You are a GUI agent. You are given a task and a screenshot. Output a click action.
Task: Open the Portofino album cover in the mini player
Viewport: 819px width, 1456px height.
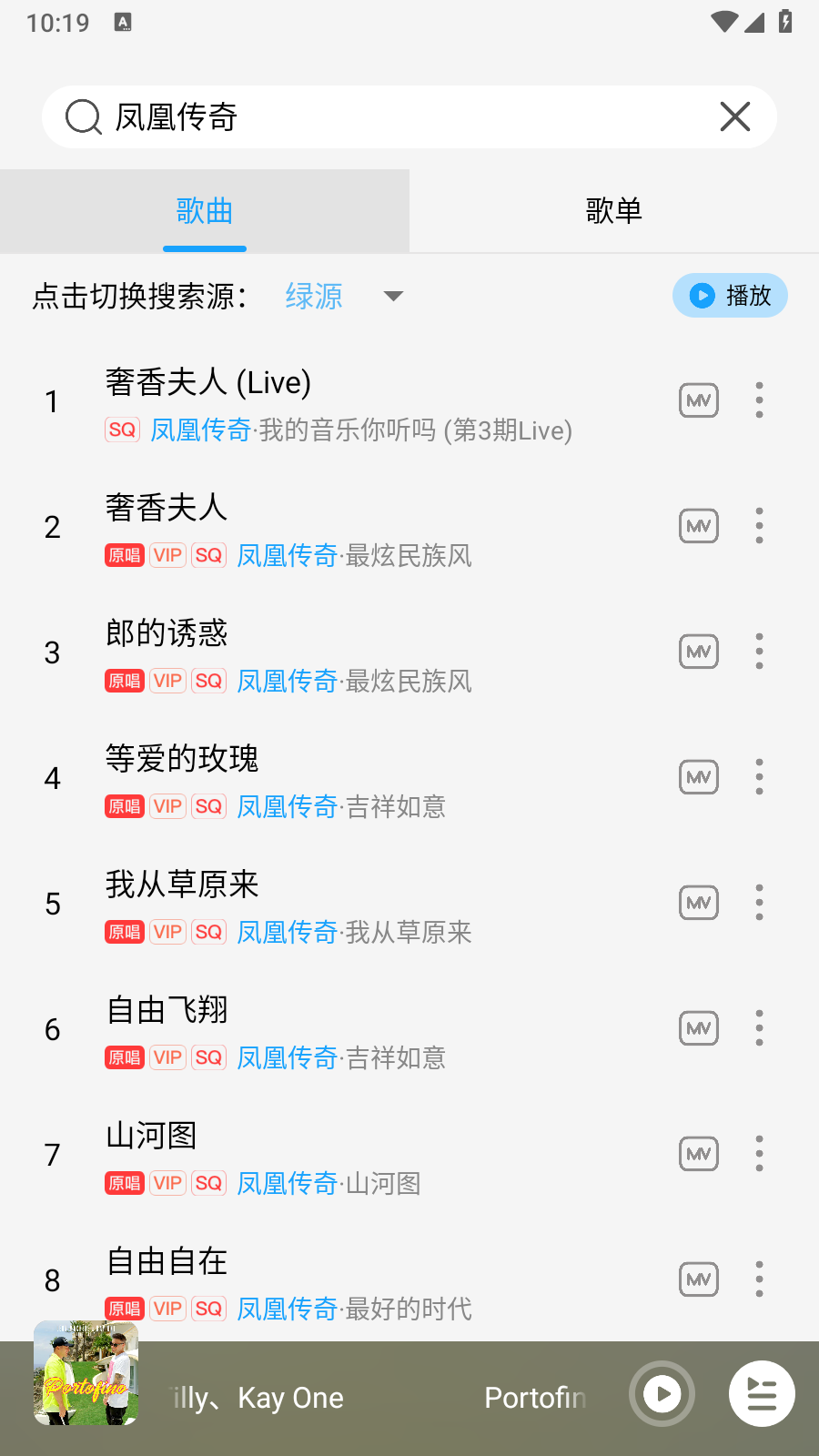pos(86,1374)
